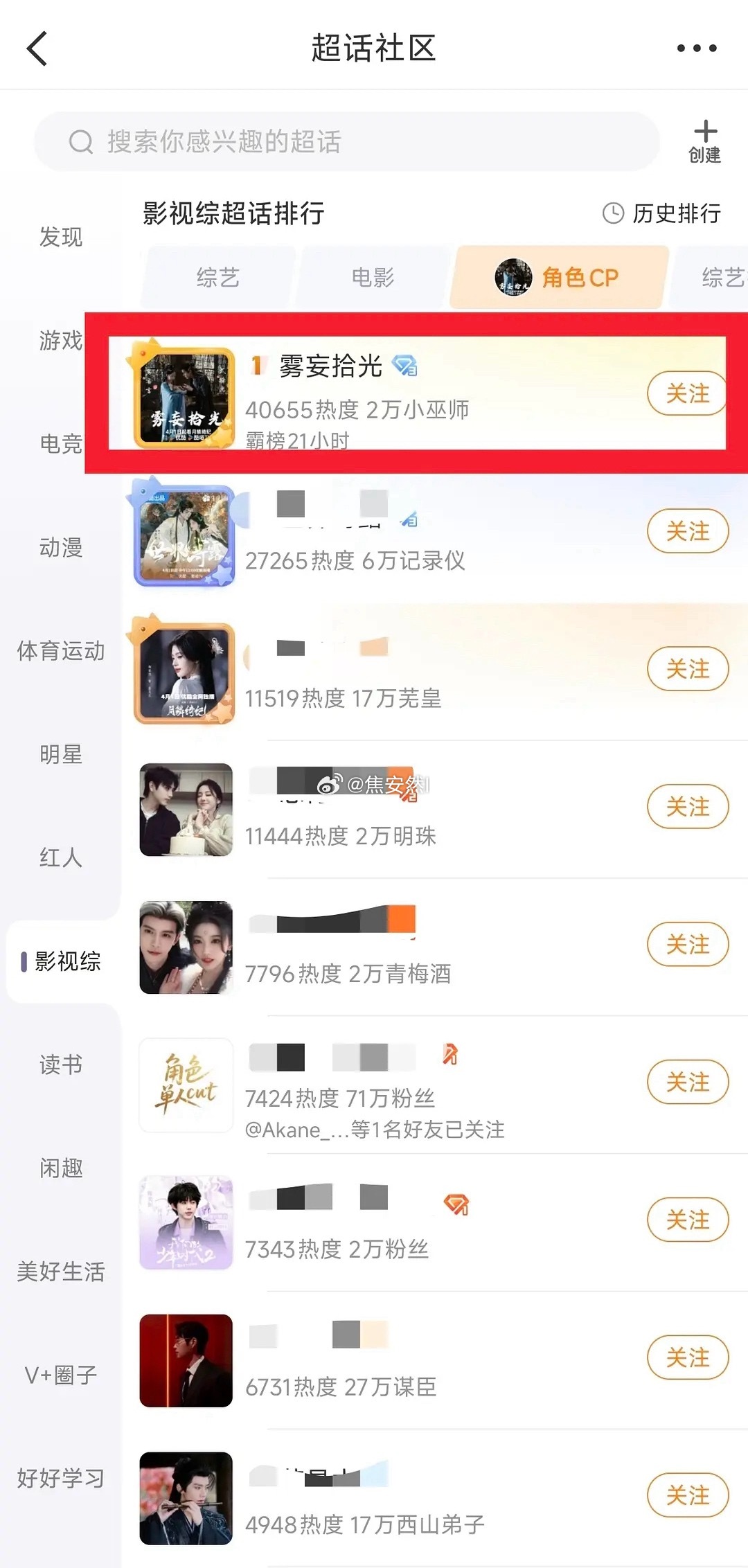Image resolution: width=748 pixels, height=1568 pixels.
Task: Select 影视综 in the left sidebar
Action: click(x=66, y=961)
